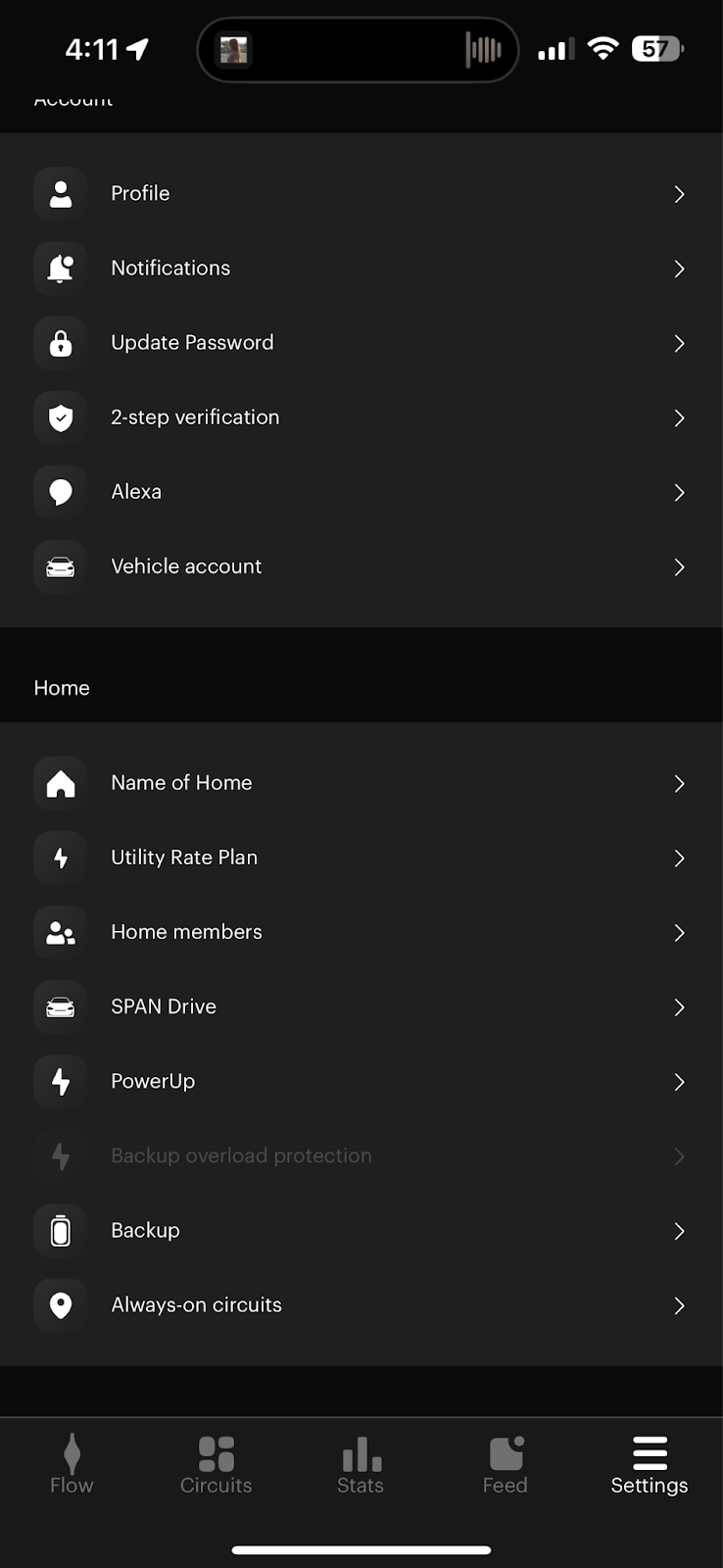The image size is (723, 1568).
Task: Open Always-on circuits
Action: (361, 1304)
